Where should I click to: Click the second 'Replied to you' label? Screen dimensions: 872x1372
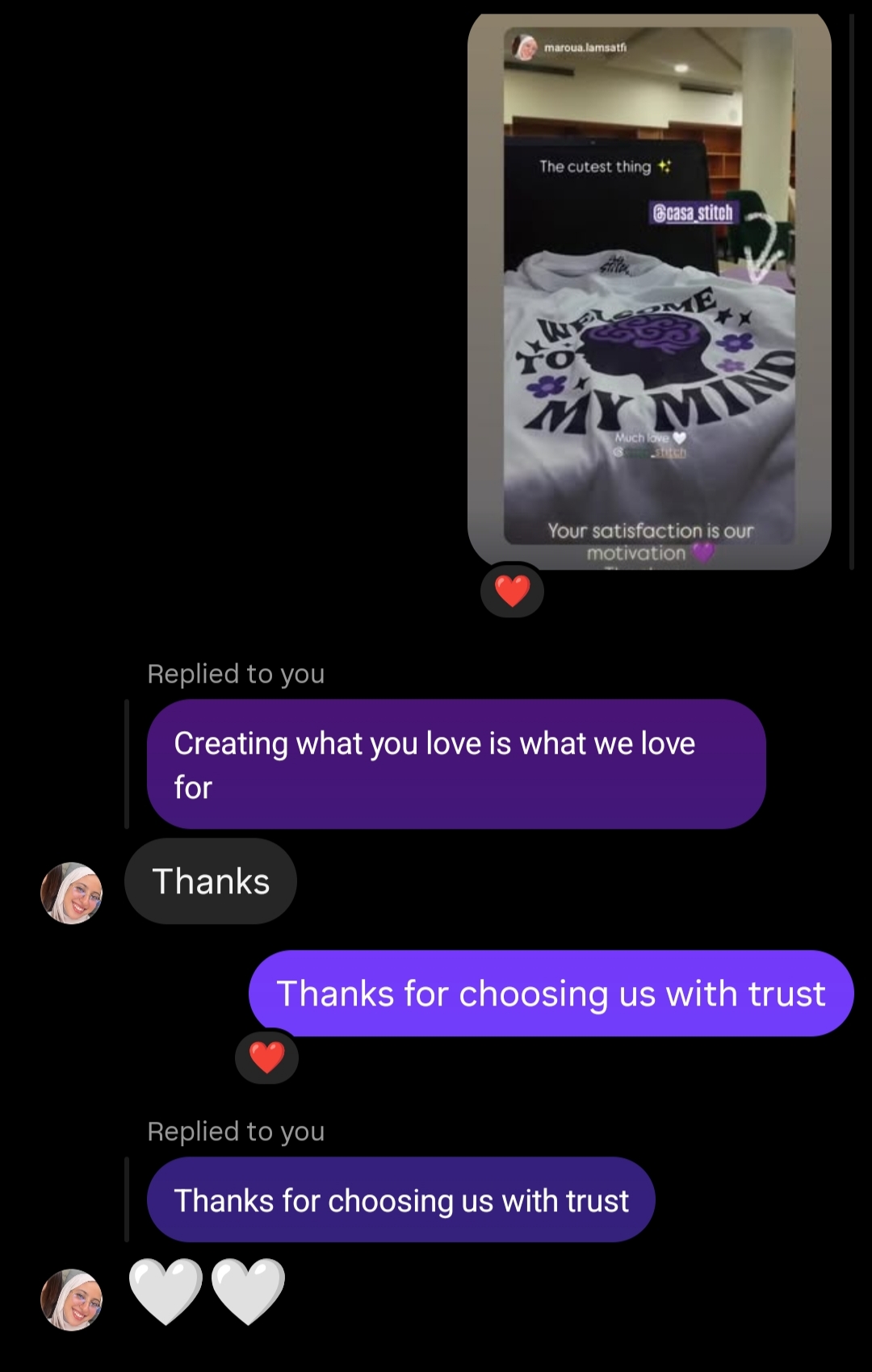(x=234, y=1131)
